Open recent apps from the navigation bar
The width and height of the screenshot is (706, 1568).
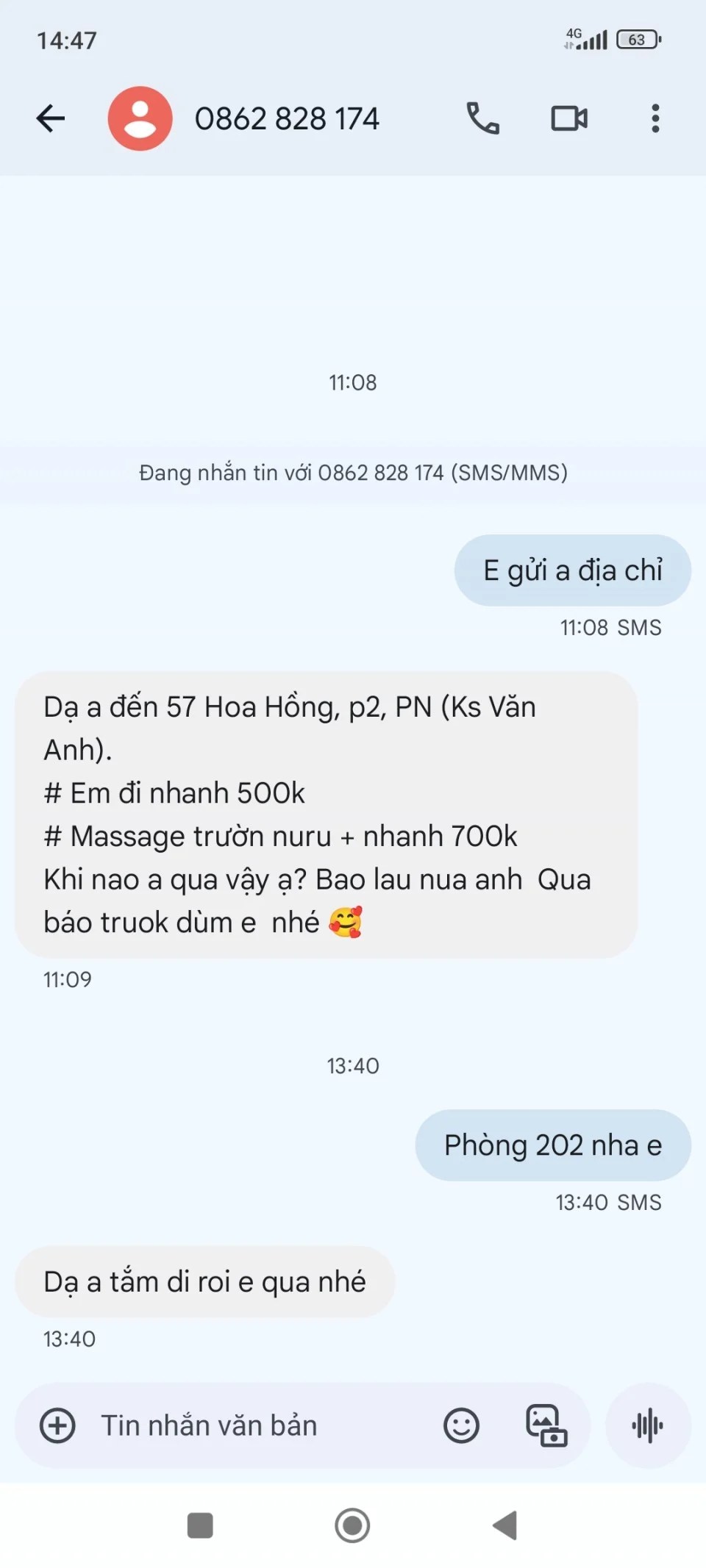click(x=200, y=1525)
